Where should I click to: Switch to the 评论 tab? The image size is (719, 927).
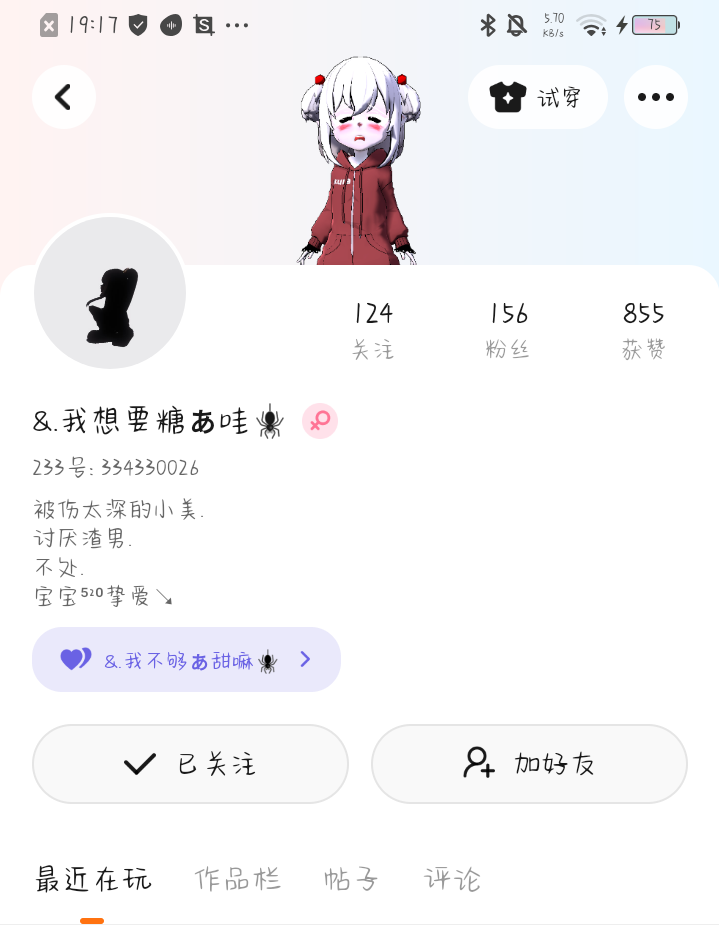(x=452, y=879)
